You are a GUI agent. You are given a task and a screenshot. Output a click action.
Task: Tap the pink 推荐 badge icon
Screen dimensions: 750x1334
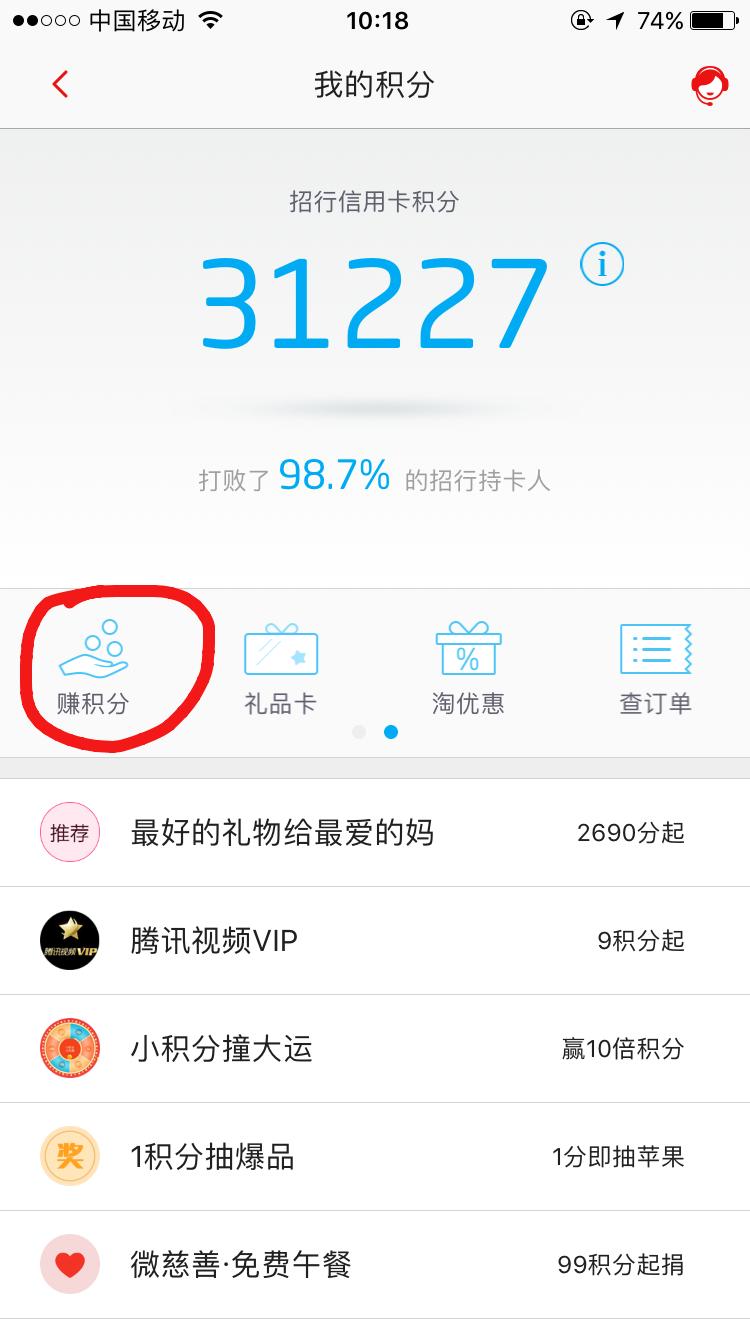pos(69,832)
